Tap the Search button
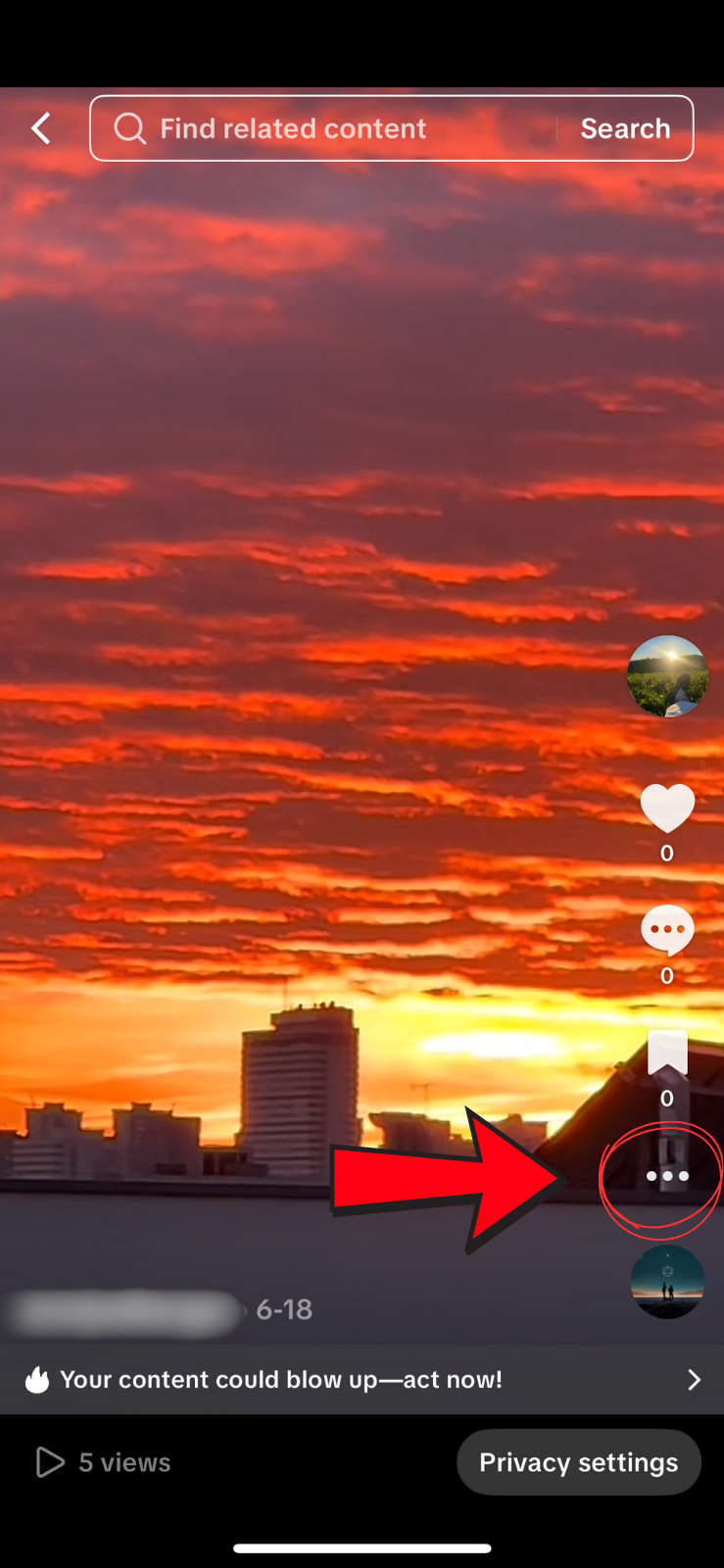 pos(625,128)
